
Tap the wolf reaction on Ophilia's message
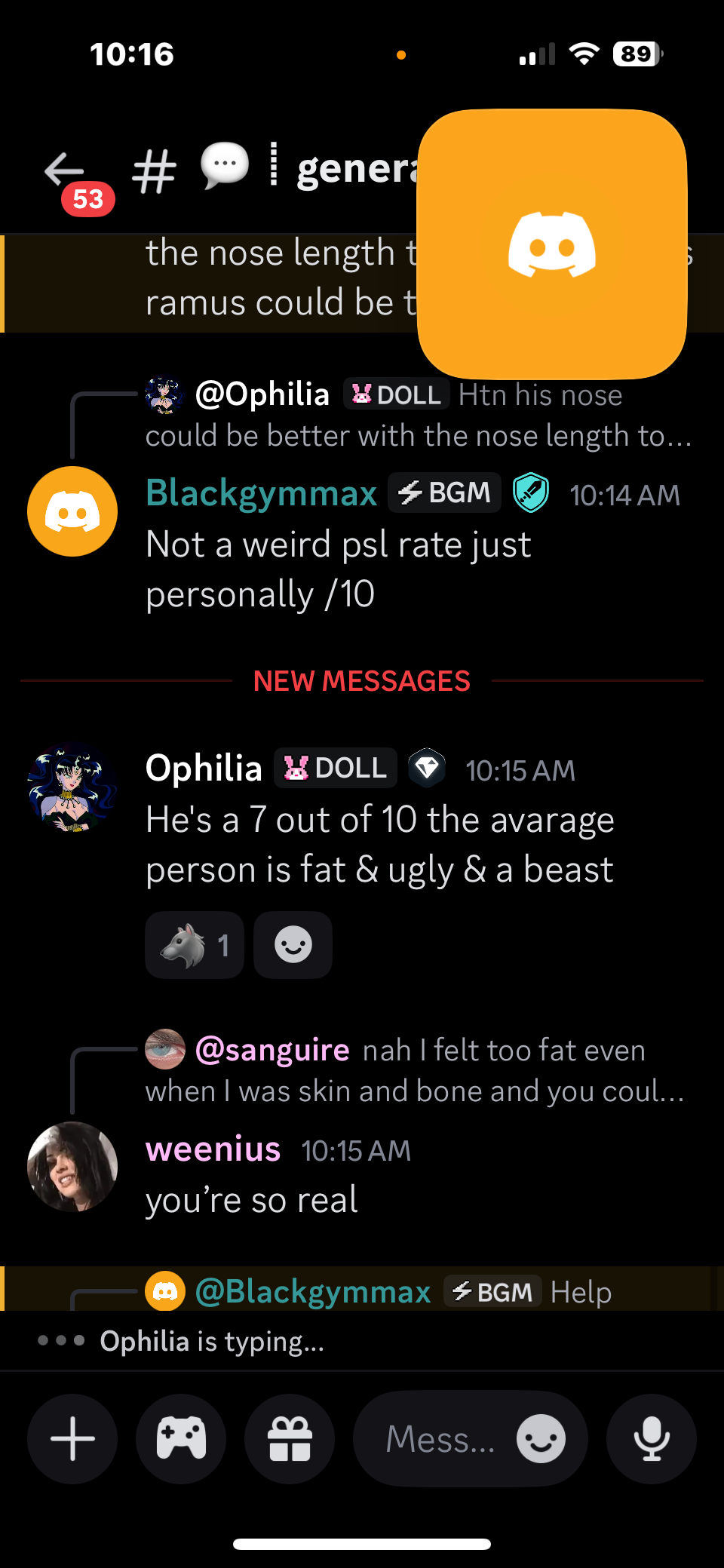[195, 945]
